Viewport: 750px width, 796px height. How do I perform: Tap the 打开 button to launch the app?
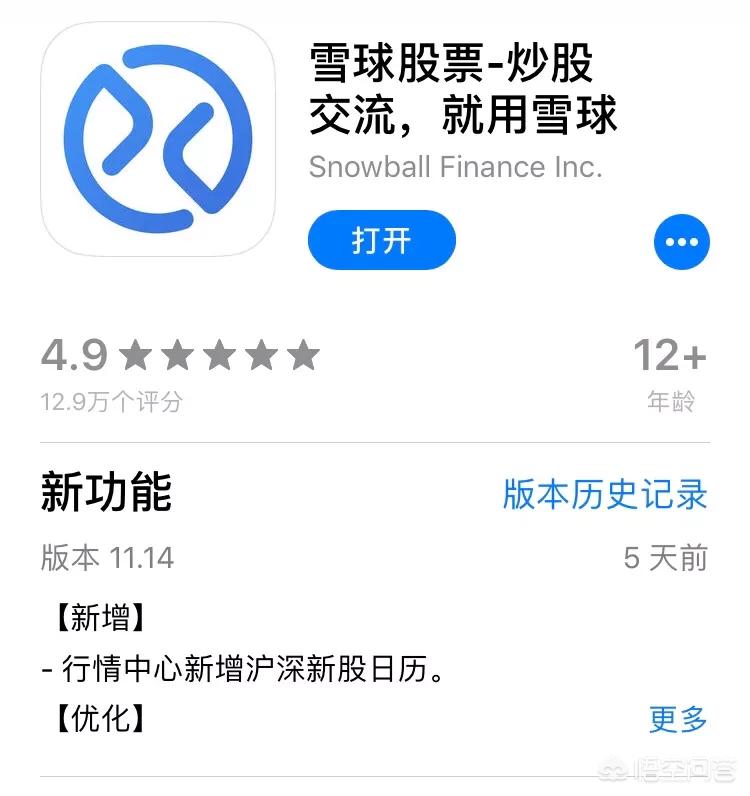[x=381, y=240]
